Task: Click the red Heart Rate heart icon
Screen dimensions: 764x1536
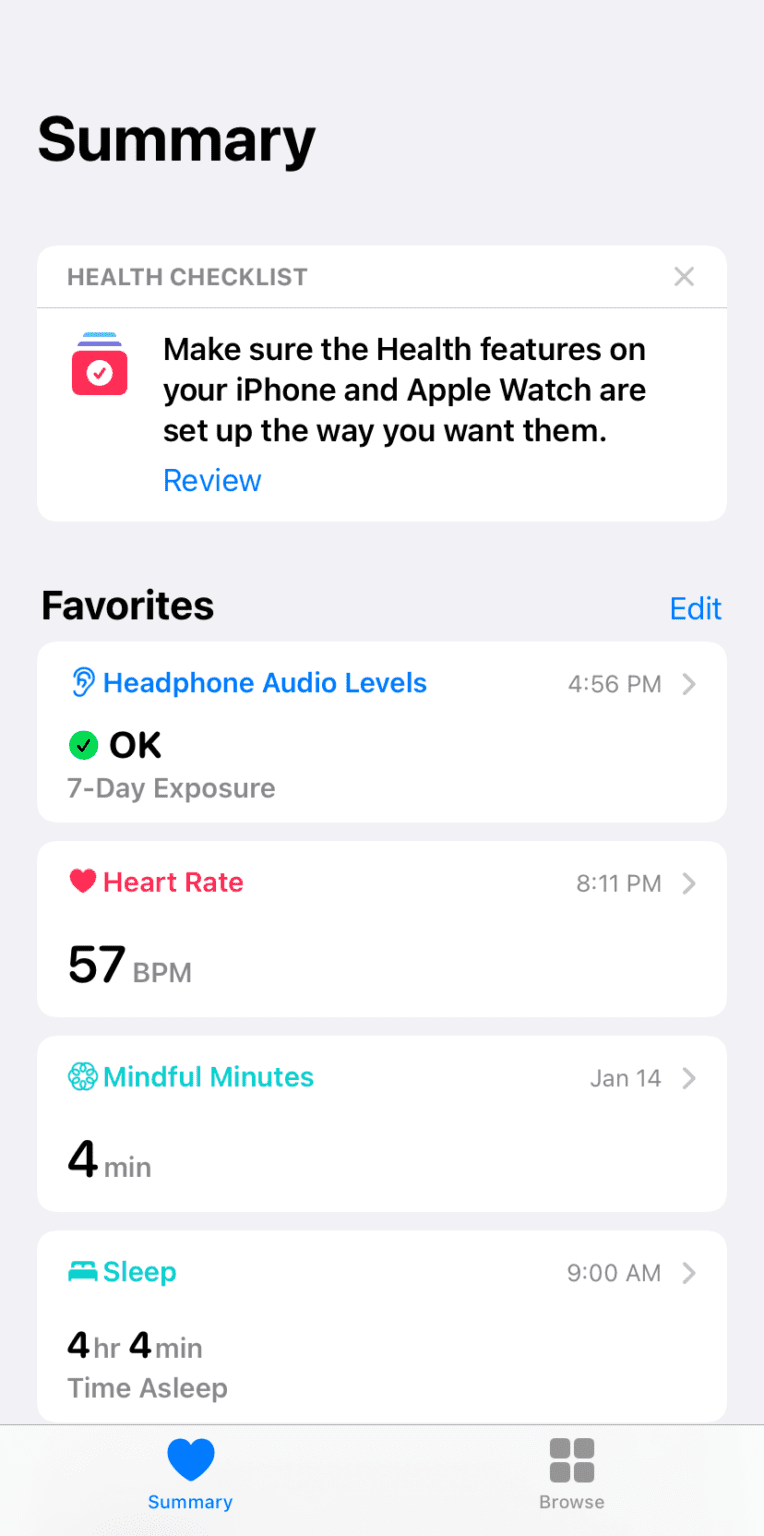Action: coord(82,882)
